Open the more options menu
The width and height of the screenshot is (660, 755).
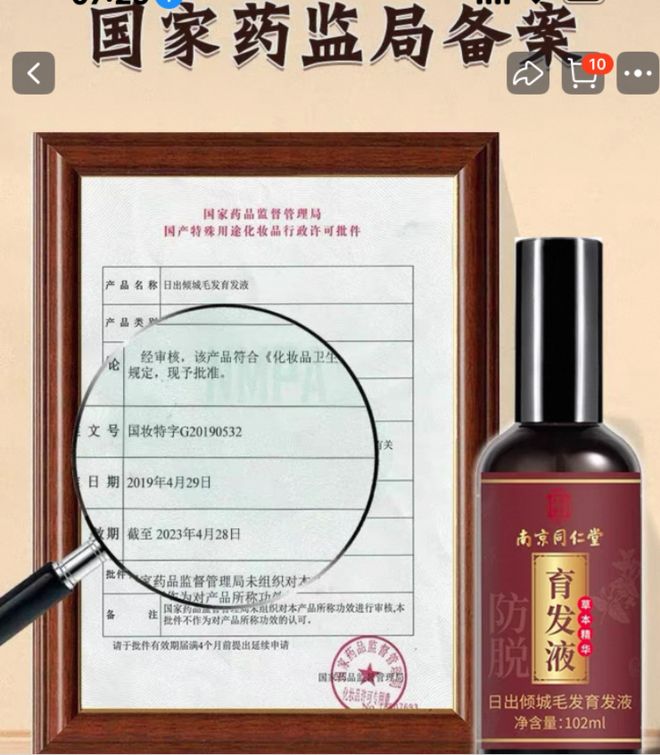click(638, 73)
